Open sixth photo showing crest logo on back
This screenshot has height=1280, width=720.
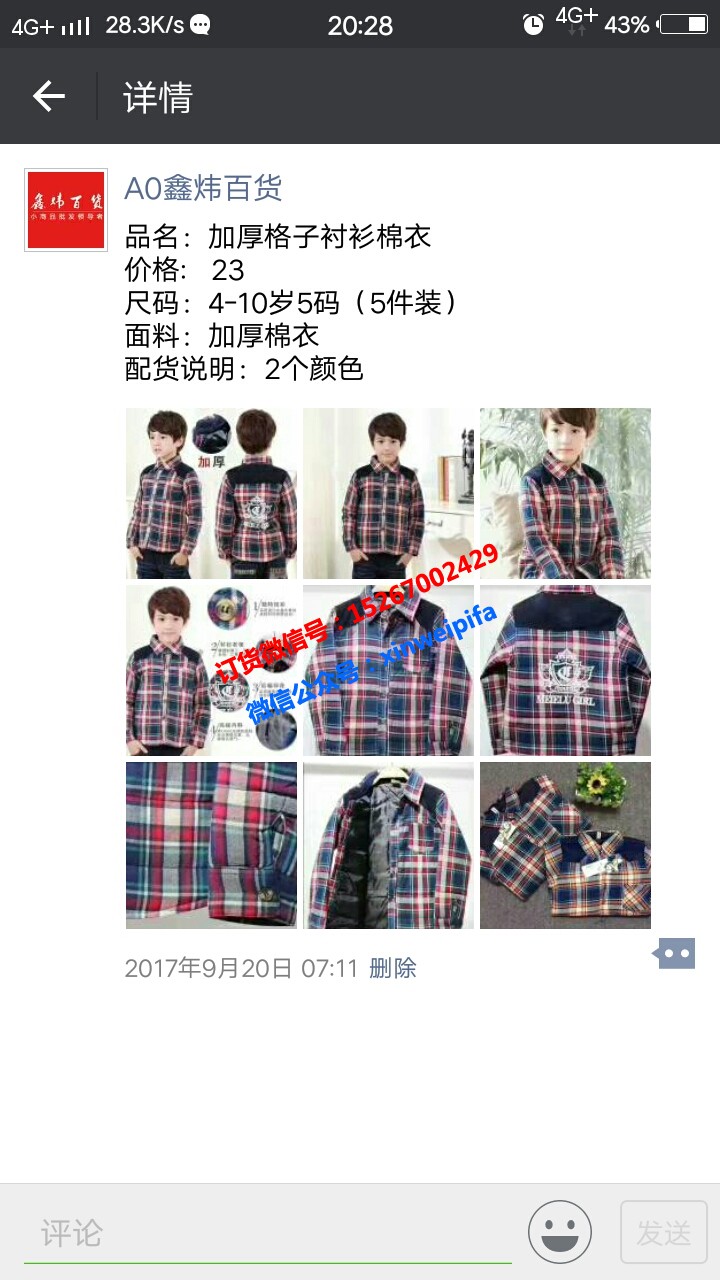(x=565, y=670)
